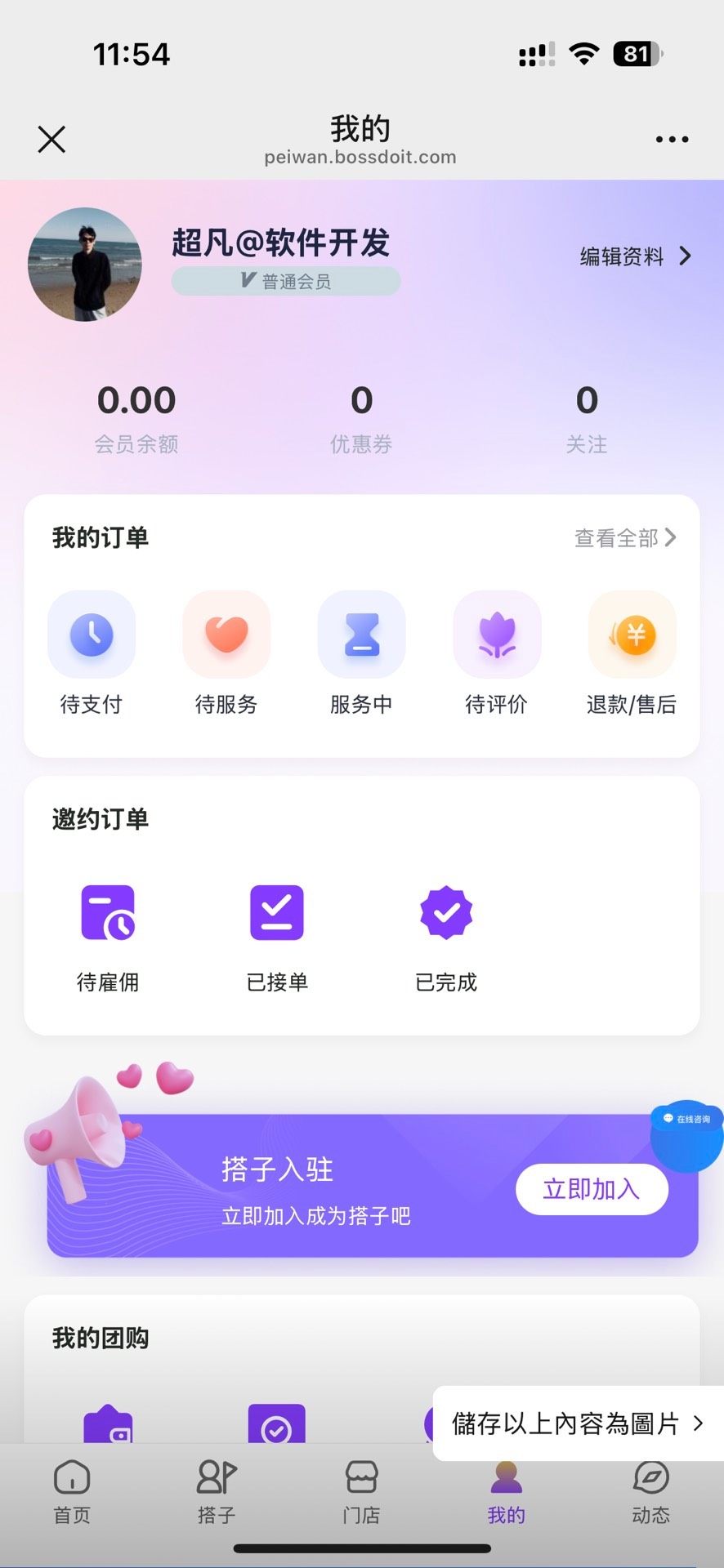Open the three-dot overflow menu
The width and height of the screenshot is (724, 1568).
pos(672,140)
